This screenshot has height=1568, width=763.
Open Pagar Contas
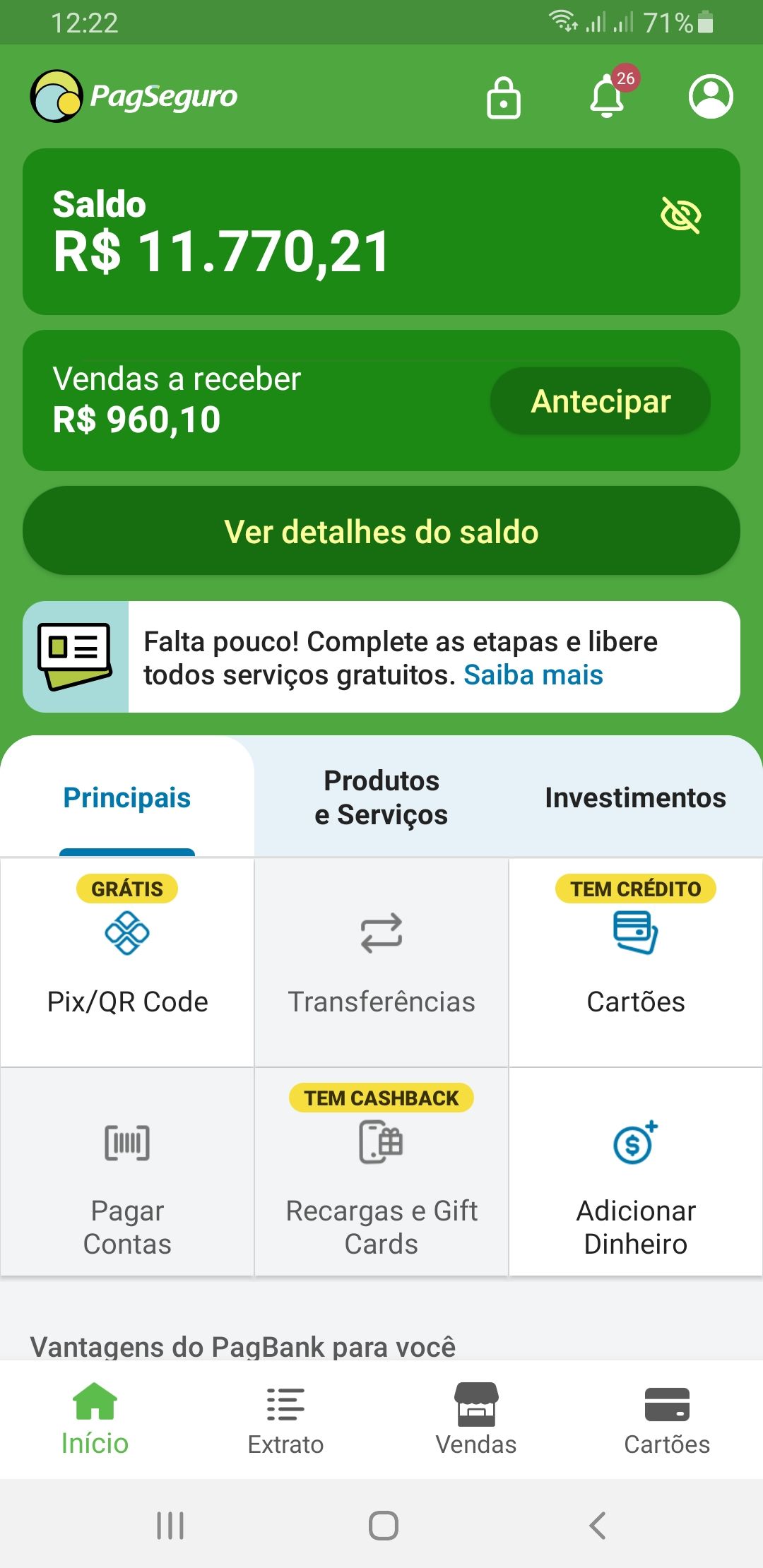click(127, 1172)
